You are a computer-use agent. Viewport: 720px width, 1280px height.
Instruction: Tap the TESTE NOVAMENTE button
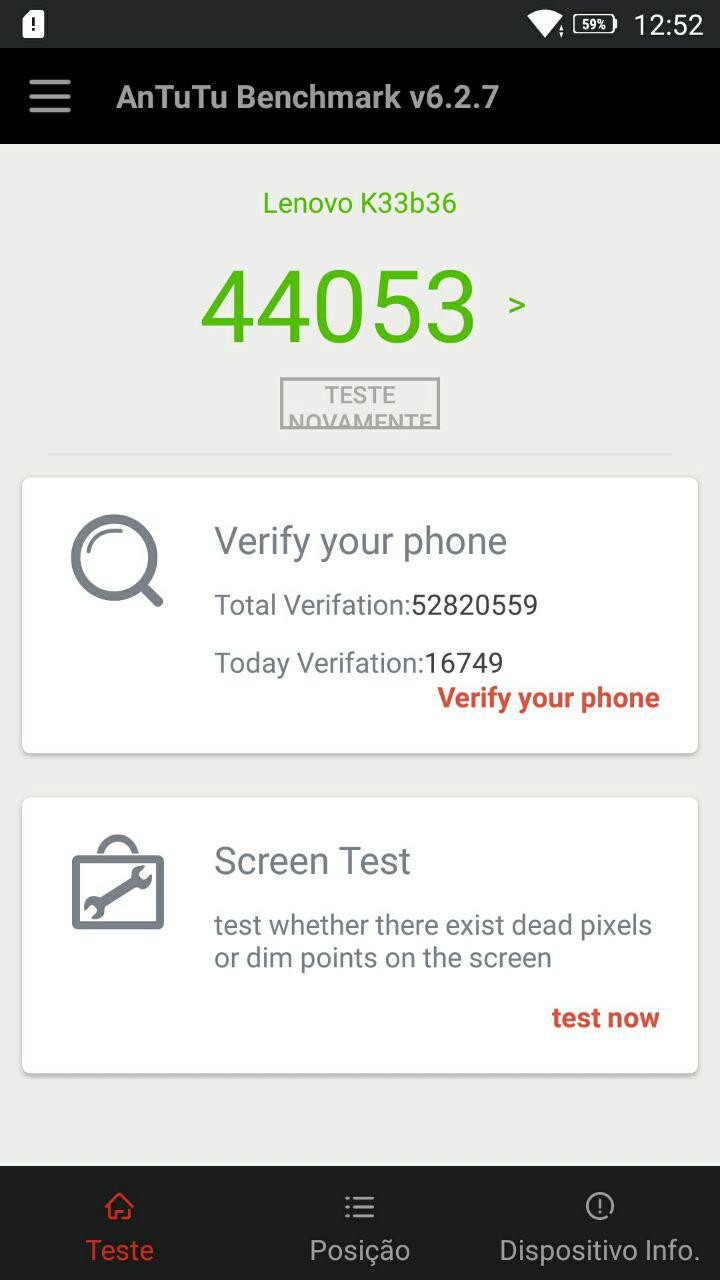point(360,403)
